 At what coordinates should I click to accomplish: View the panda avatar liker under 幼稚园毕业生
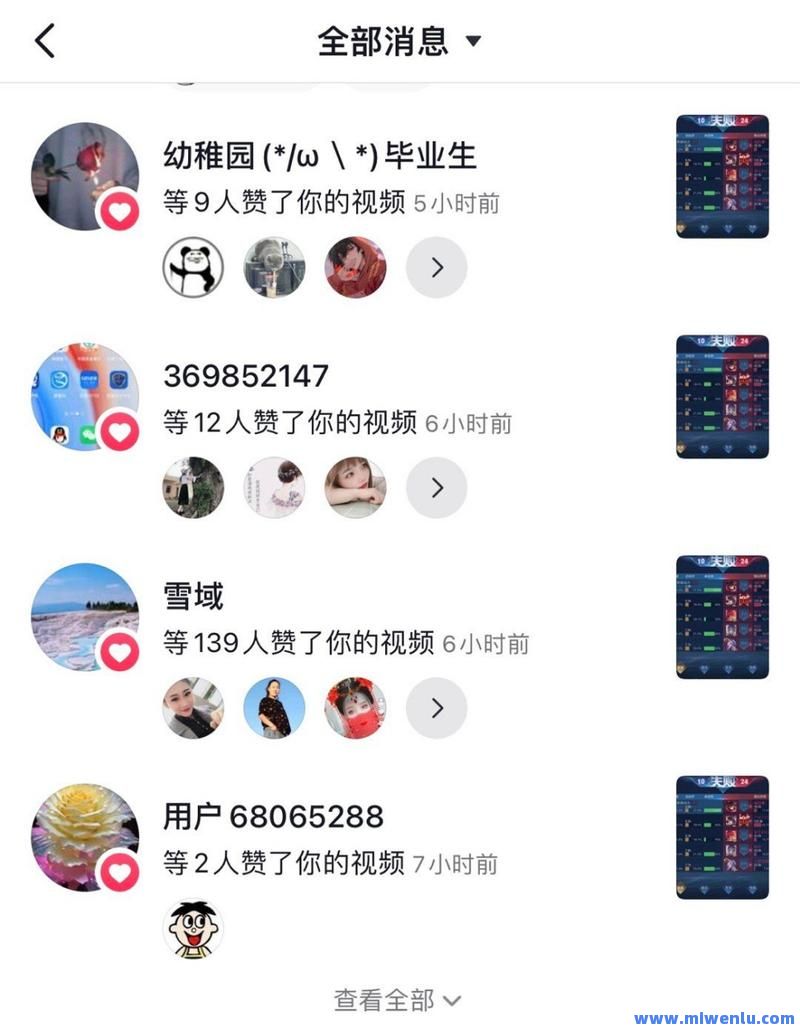[193, 267]
